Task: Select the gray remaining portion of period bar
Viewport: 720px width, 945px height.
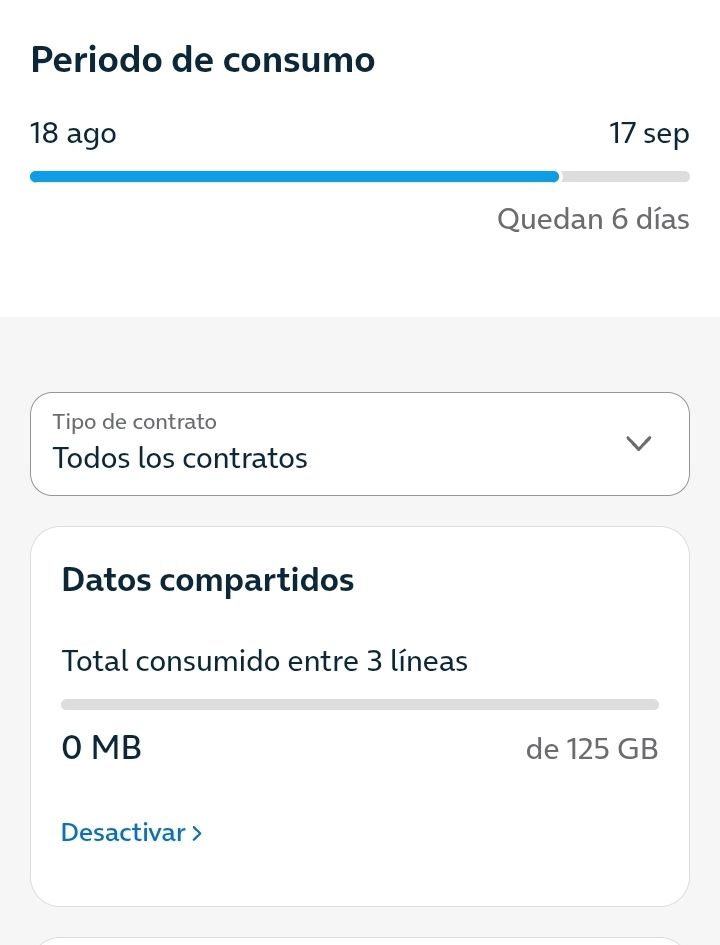Action: coord(625,176)
